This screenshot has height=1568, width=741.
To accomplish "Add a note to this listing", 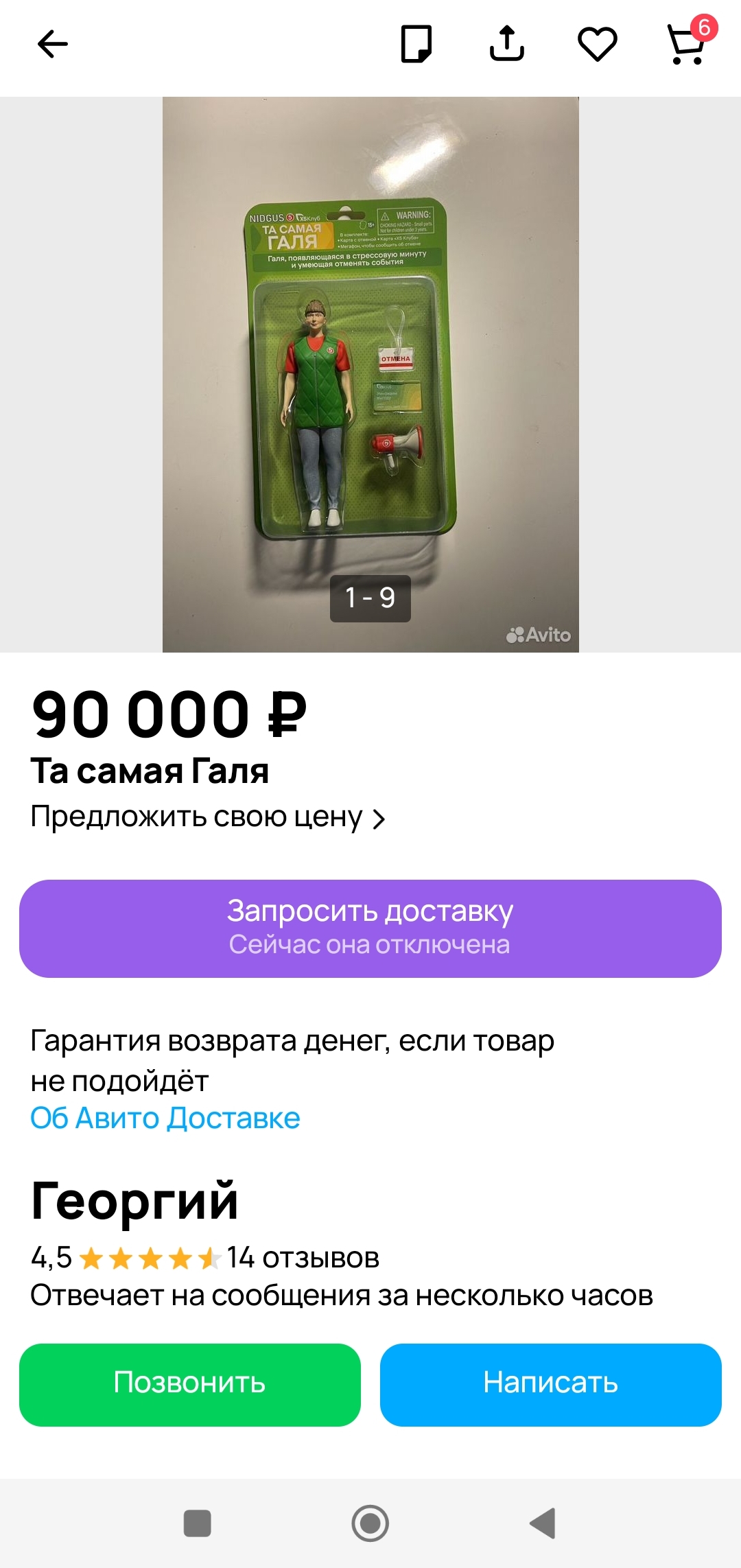I will (x=416, y=45).
